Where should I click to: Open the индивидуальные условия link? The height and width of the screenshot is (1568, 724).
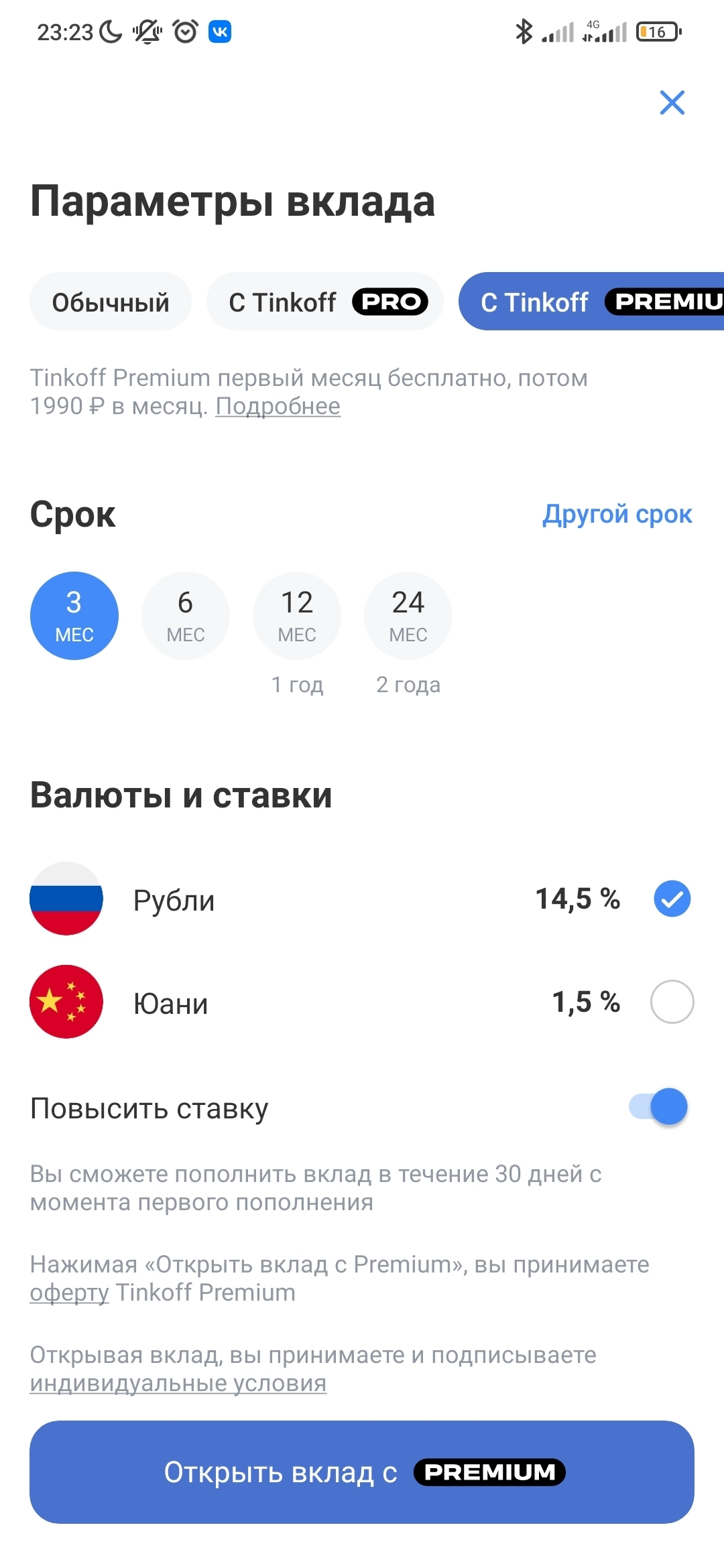pos(178,1383)
